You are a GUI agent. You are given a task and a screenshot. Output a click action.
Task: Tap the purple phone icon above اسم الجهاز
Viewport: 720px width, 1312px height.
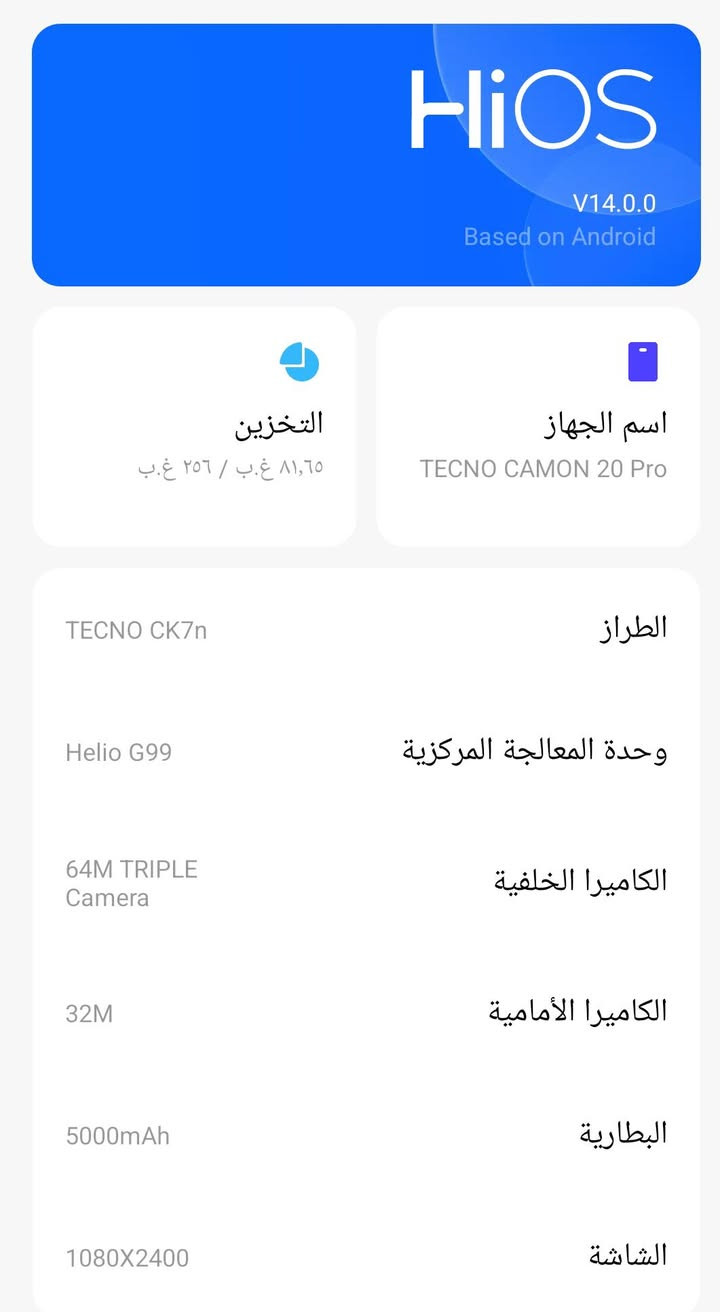(x=645, y=362)
